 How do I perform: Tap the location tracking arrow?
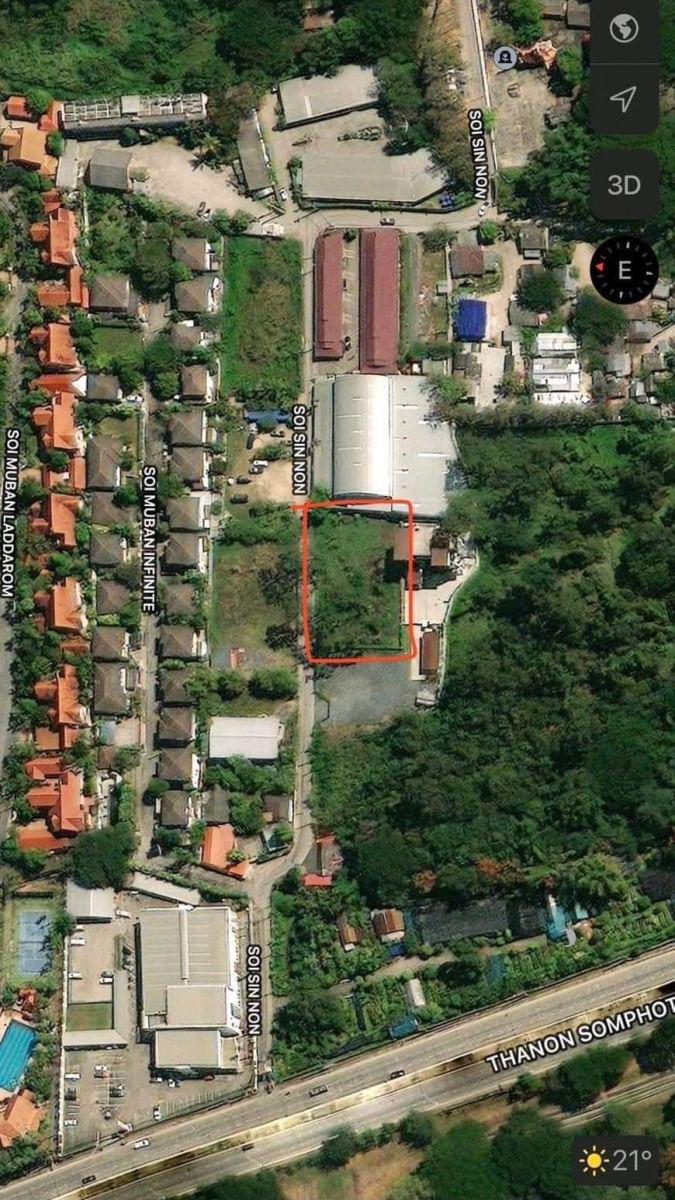click(x=624, y=98)
